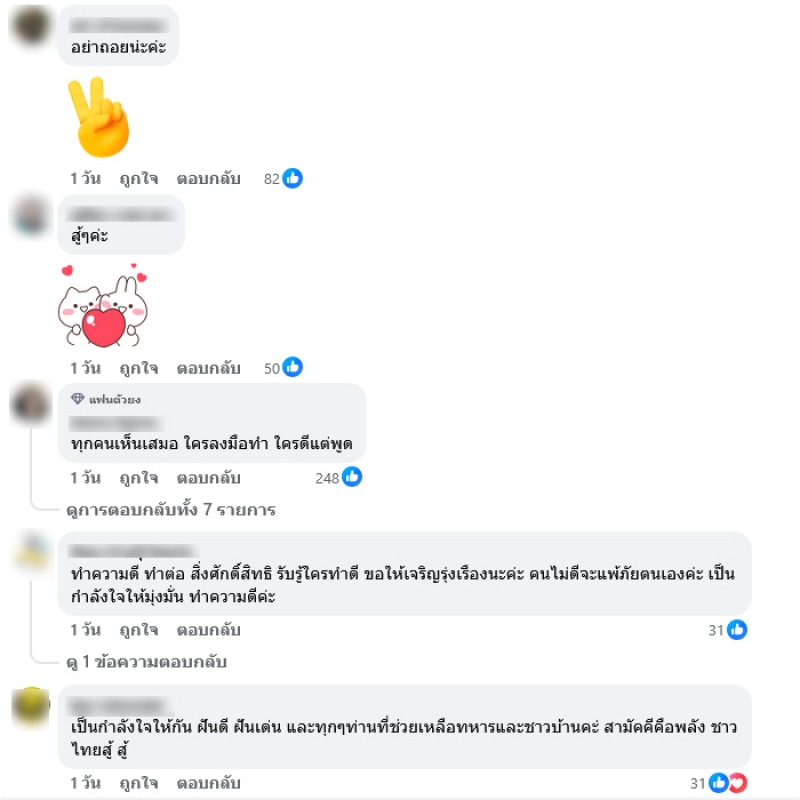Screen dimensions: 800x800
Task: View the 82 reactions on the first comment
Action: 283,178
